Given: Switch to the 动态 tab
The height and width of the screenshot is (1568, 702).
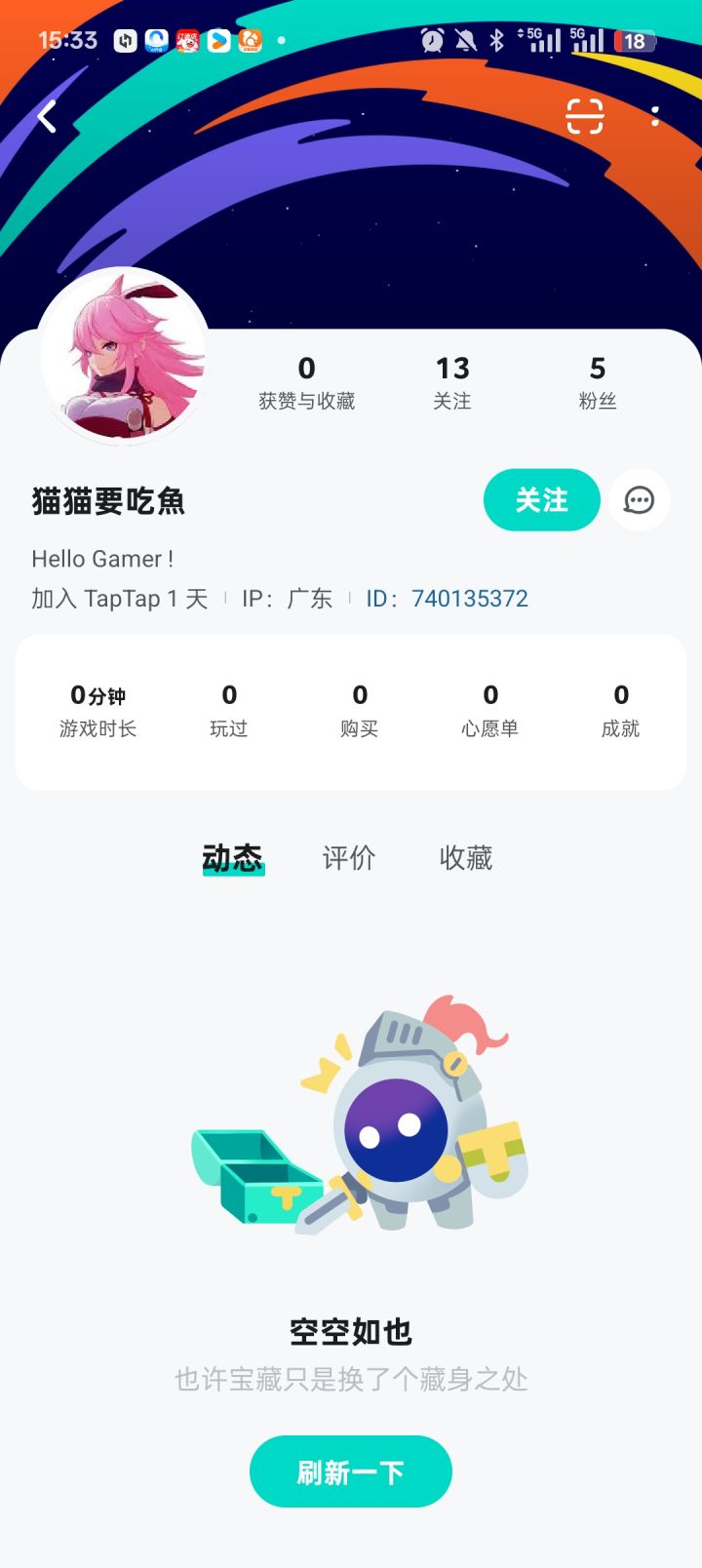Looking at the screenshot, I should (x=232, y=857).
